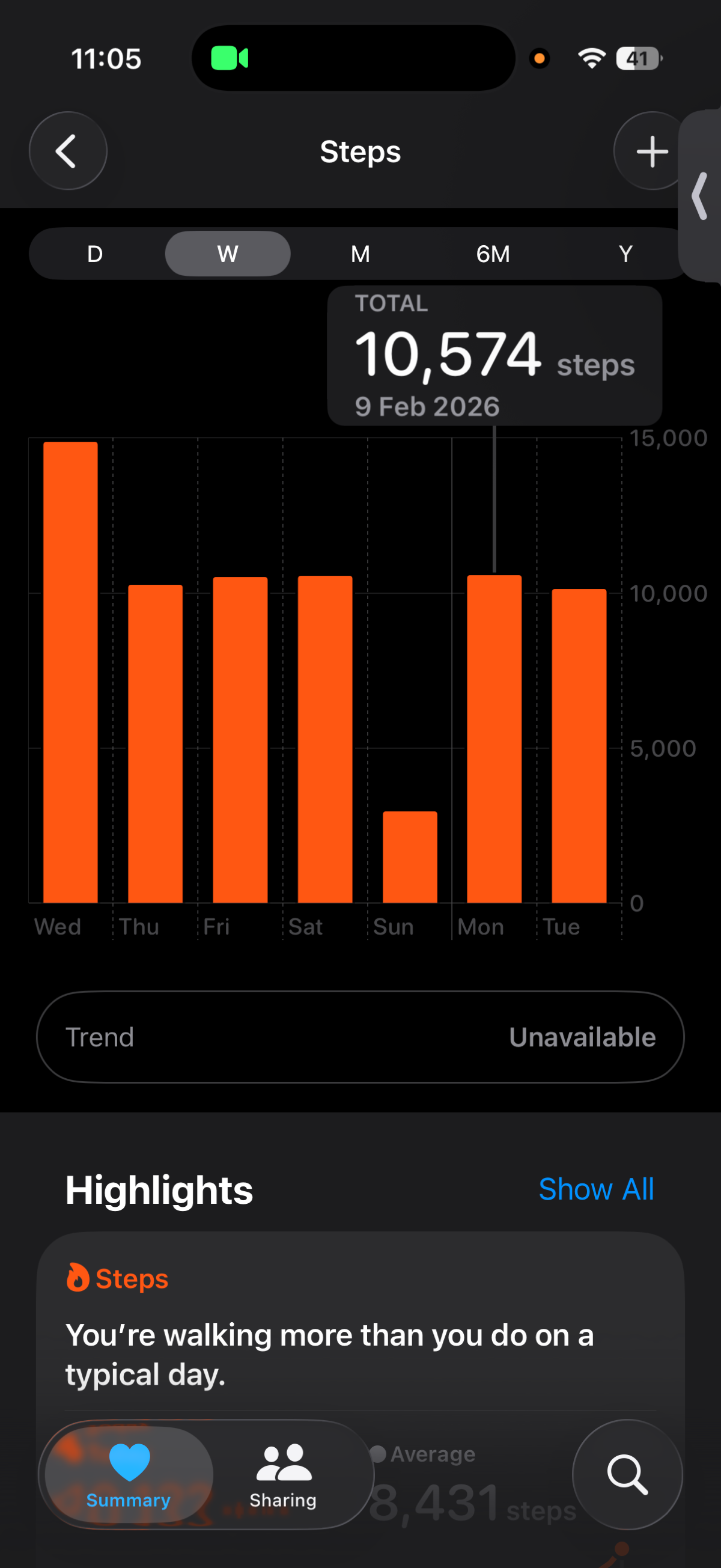Open the Steps walking highlight card
Viewport: 721px width, 1568px height.
click(360, 1333)
